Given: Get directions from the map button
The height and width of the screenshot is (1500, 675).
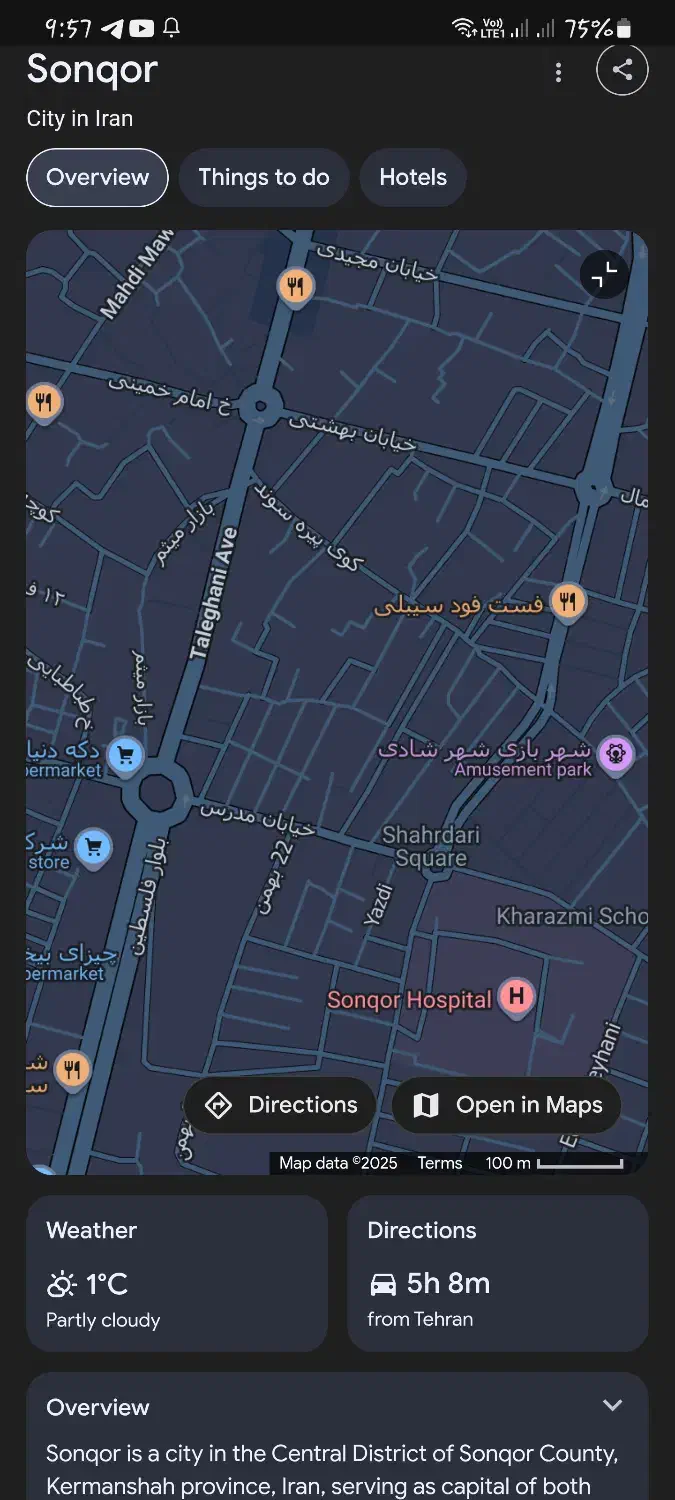Looking at the screenshot, I should pyautogui.click(x=281, y=1105).
